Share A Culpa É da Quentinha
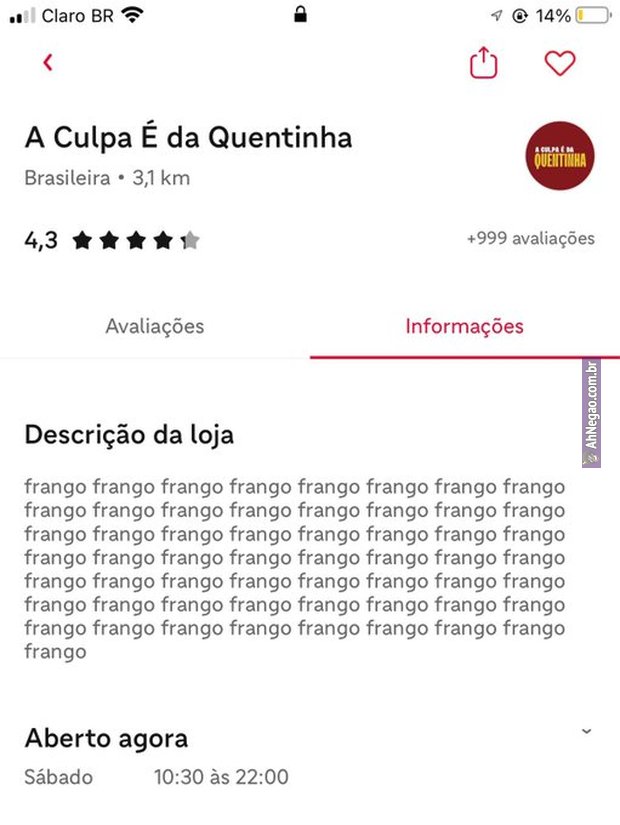 pos(483,63)
